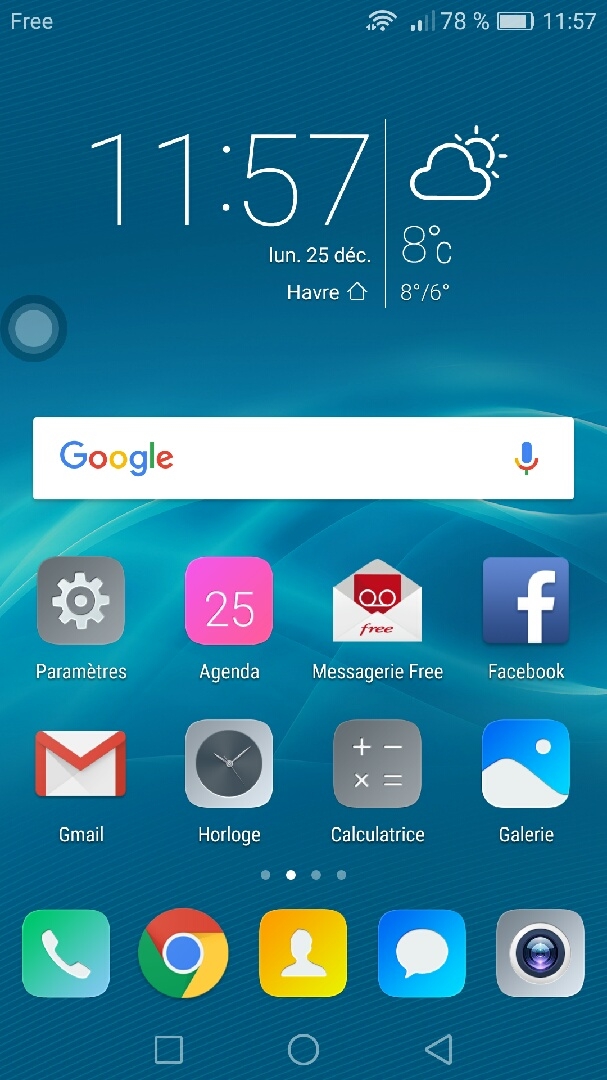The width and height of the screenshot is (607, 1080).
Task: Open the Agenda calendar app
Action: coord(229,600)
